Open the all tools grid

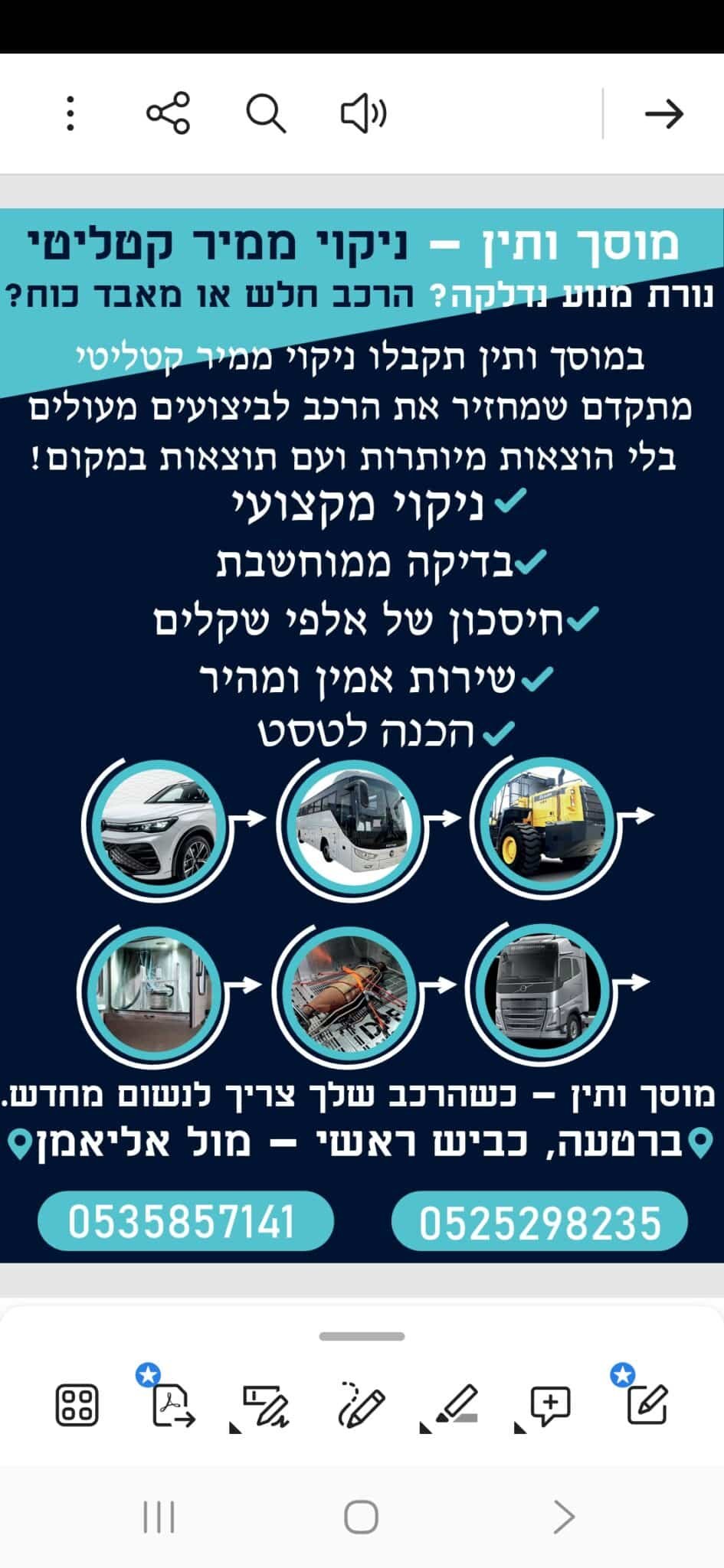point(77,1405)
